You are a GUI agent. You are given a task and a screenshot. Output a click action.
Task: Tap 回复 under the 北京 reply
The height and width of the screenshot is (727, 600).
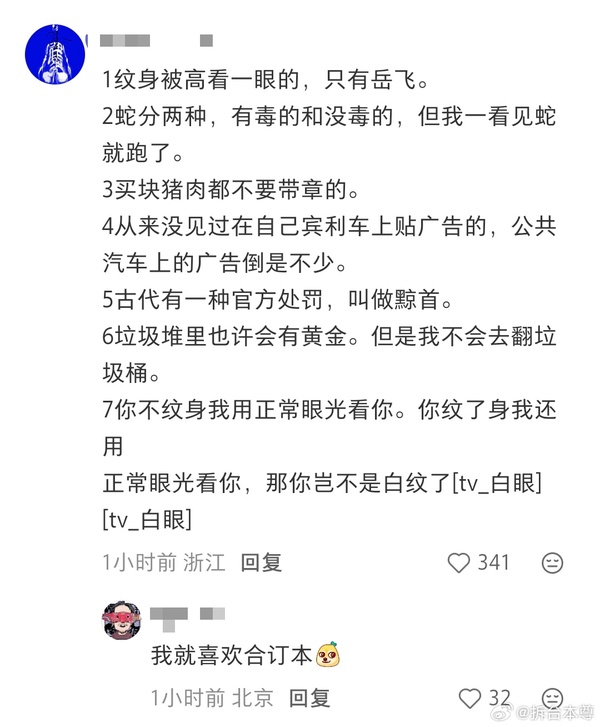[310, 698]
